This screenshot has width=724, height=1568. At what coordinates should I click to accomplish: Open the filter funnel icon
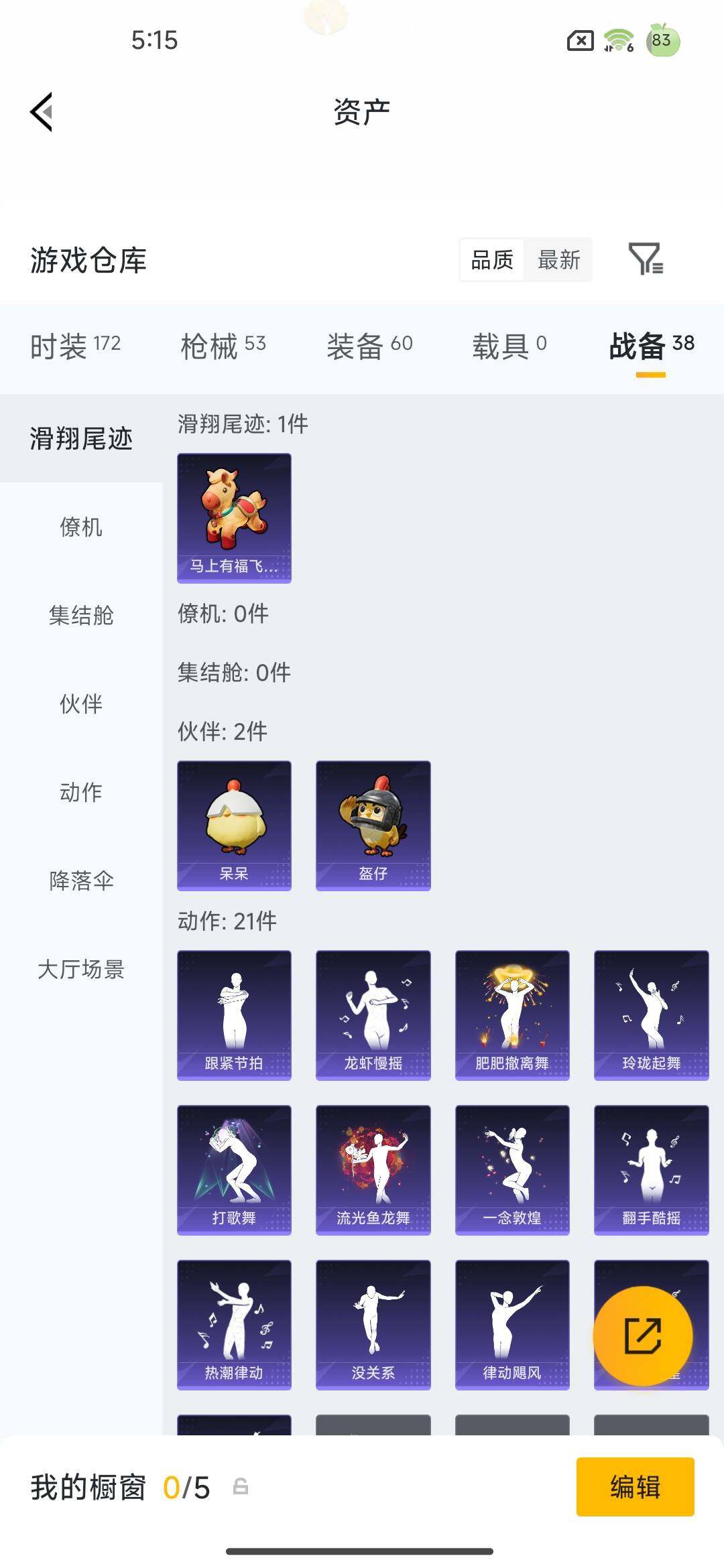(x=647, y=261)
